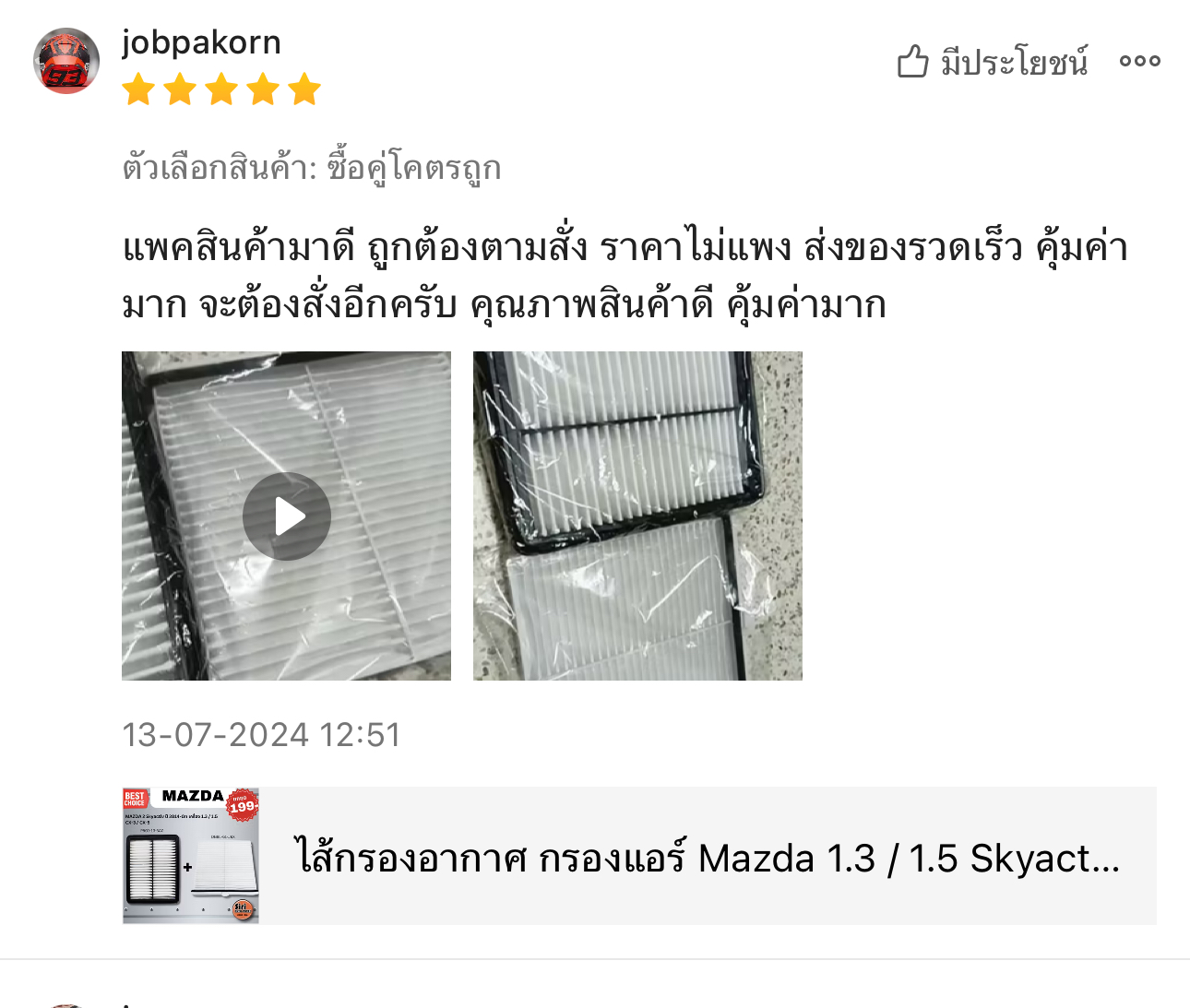The width and height of the screenshot is (1190, 1008).
Task: Open the overflow menu on jobpakorn's review
Action: tap(1139, 62)
